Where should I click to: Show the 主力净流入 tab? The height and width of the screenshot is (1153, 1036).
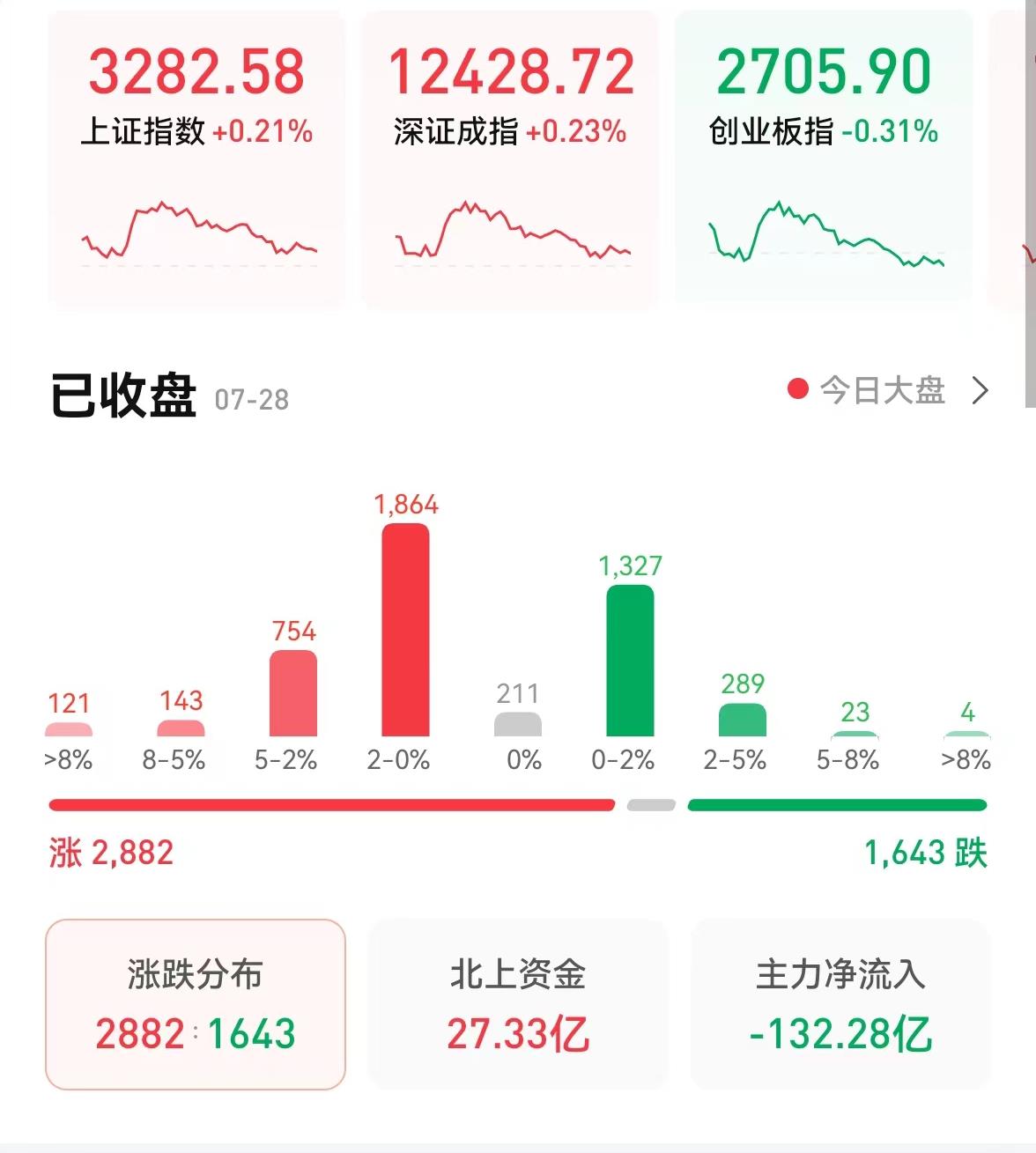[x=840, y=1004]
